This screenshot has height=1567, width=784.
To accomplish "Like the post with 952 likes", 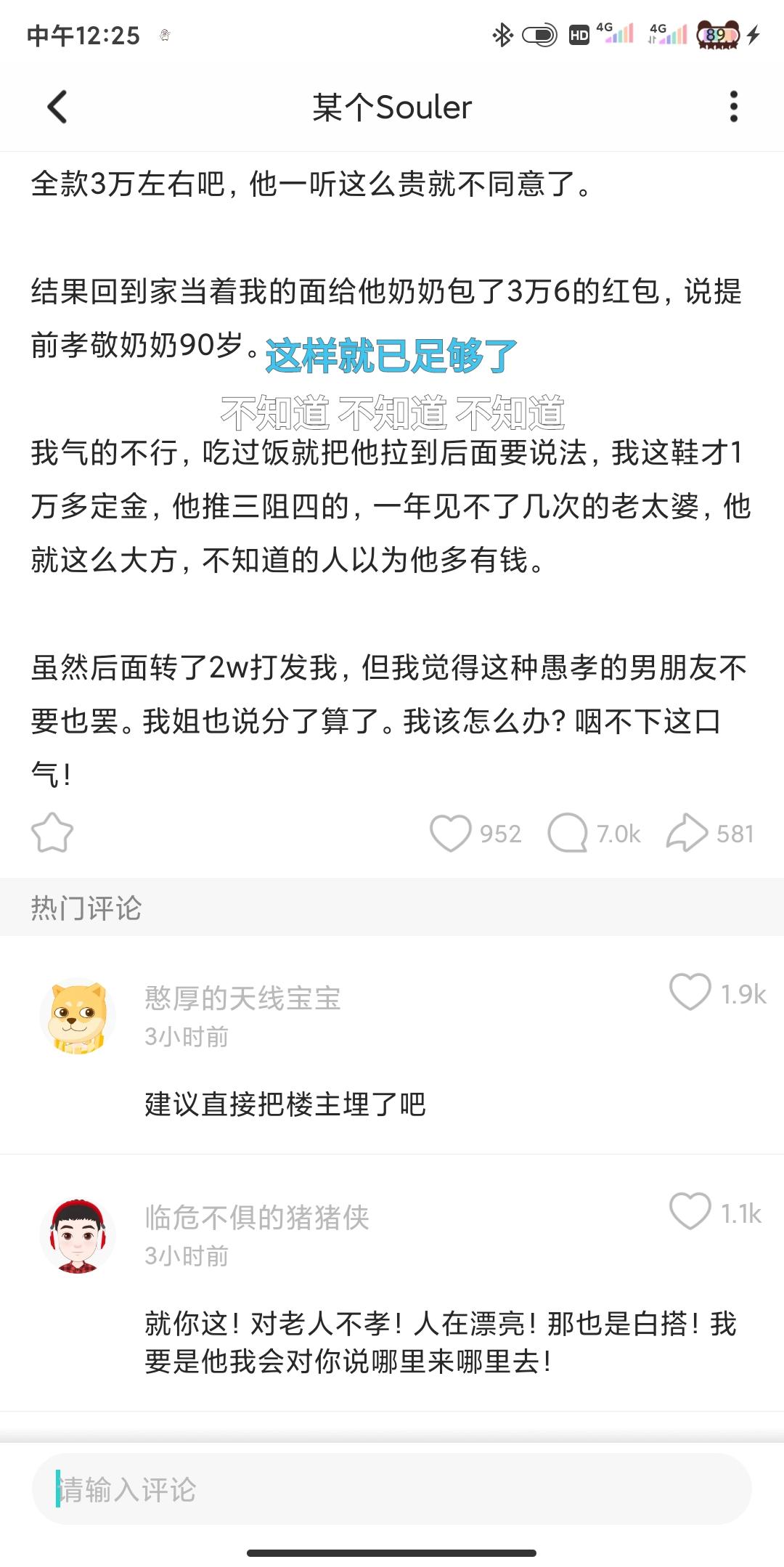I will point(451,833).
